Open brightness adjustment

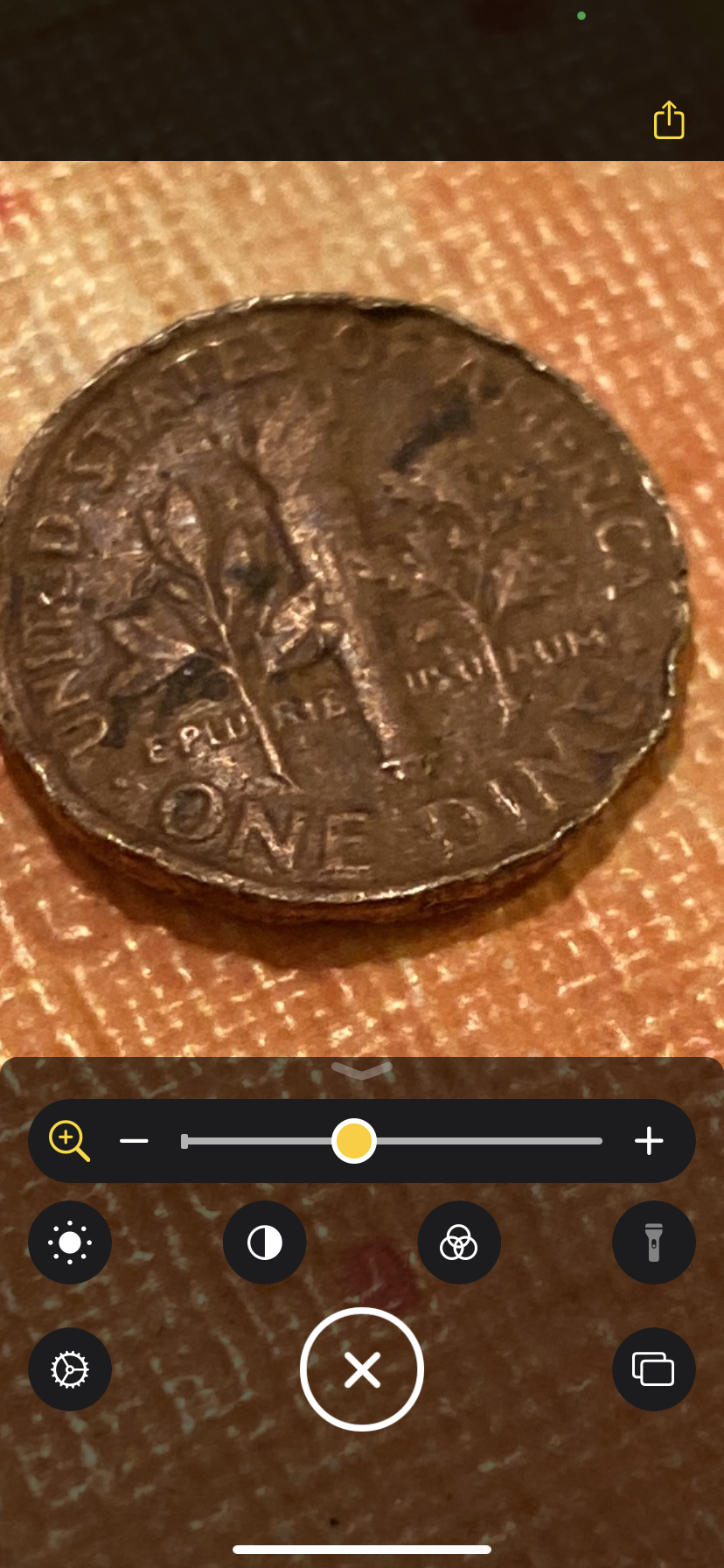(70, 1242)
